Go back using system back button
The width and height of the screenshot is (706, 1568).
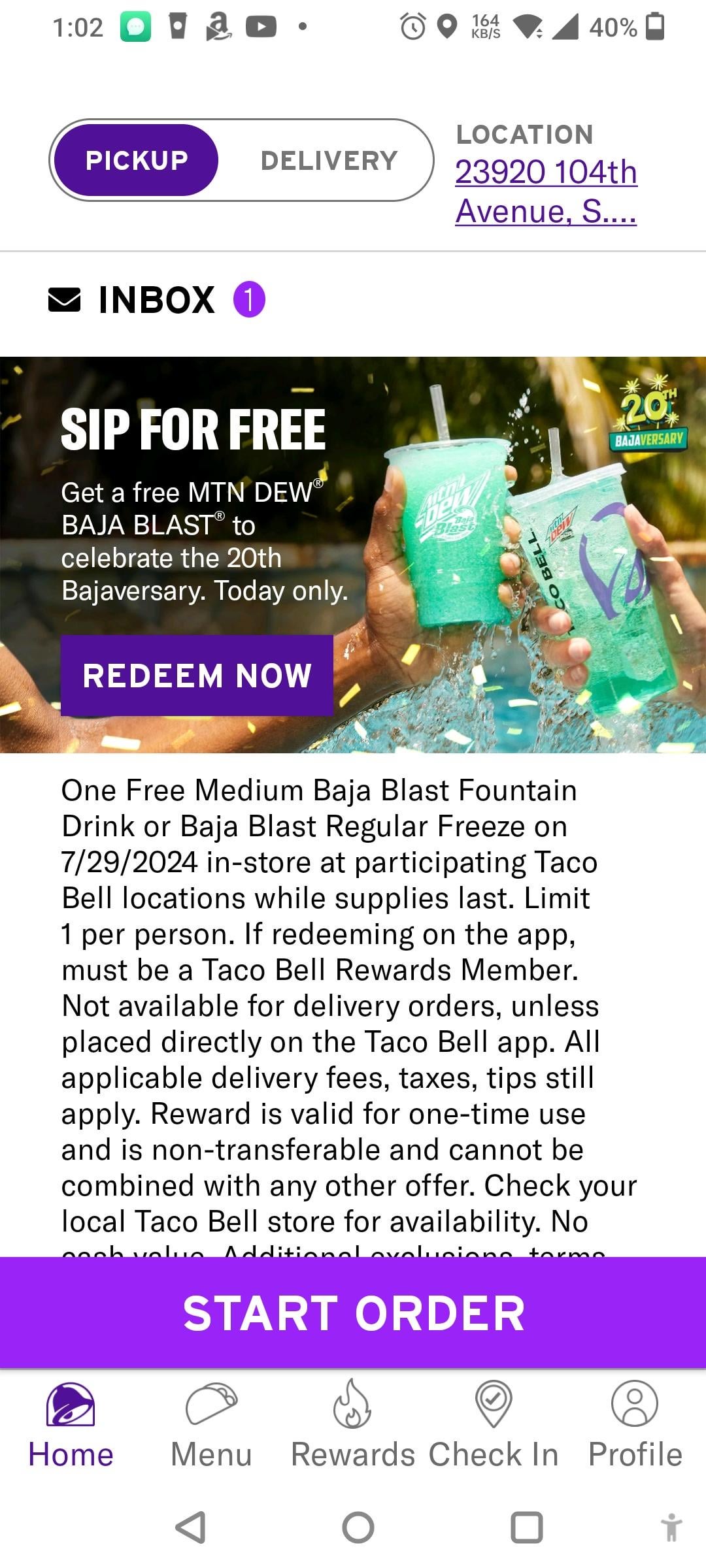pyautogui.click(x=190, y=1527)
